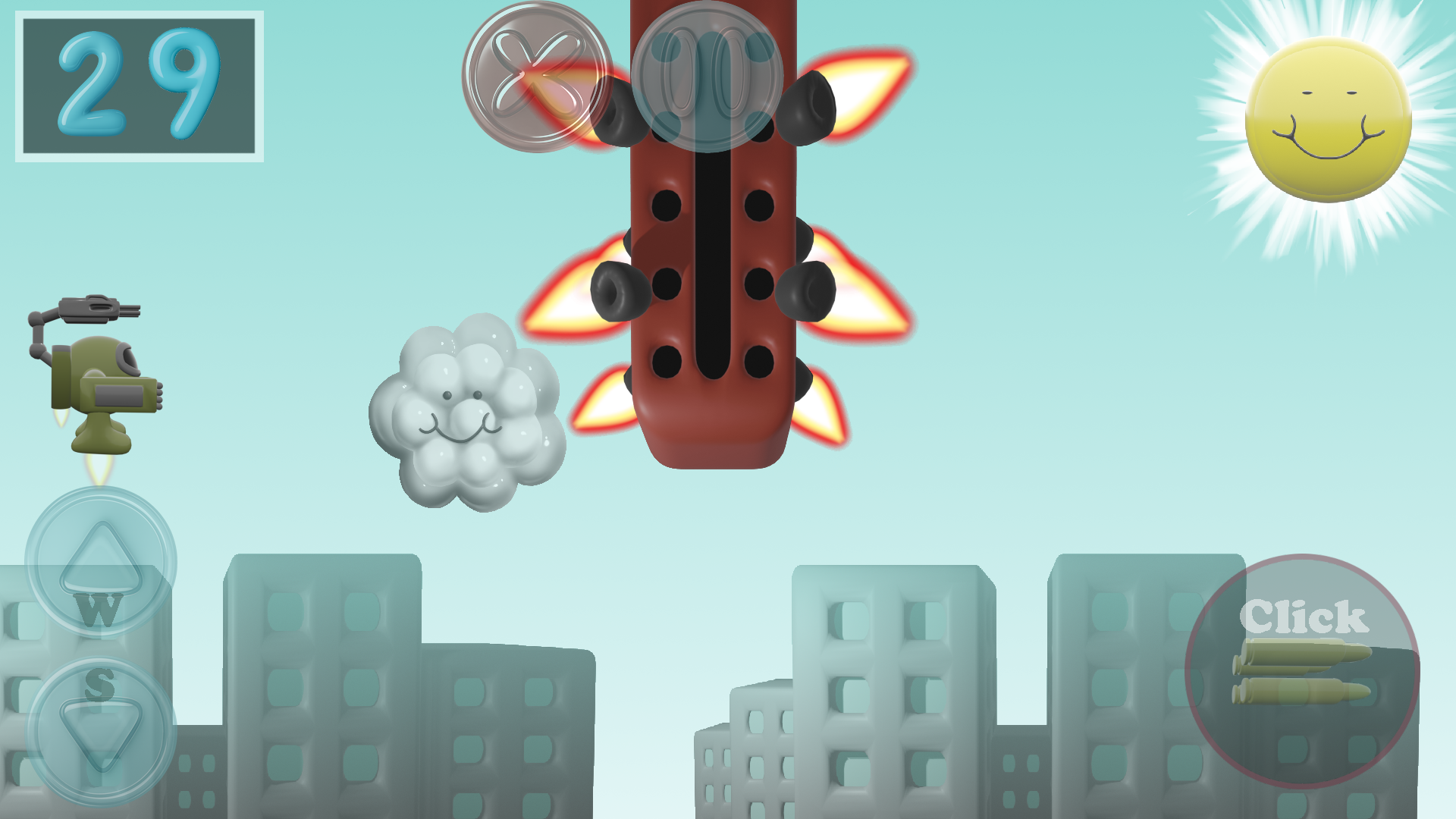This screenshot has height=819, width=1456.
Task: Close the game with the X button
Action: 537,76
